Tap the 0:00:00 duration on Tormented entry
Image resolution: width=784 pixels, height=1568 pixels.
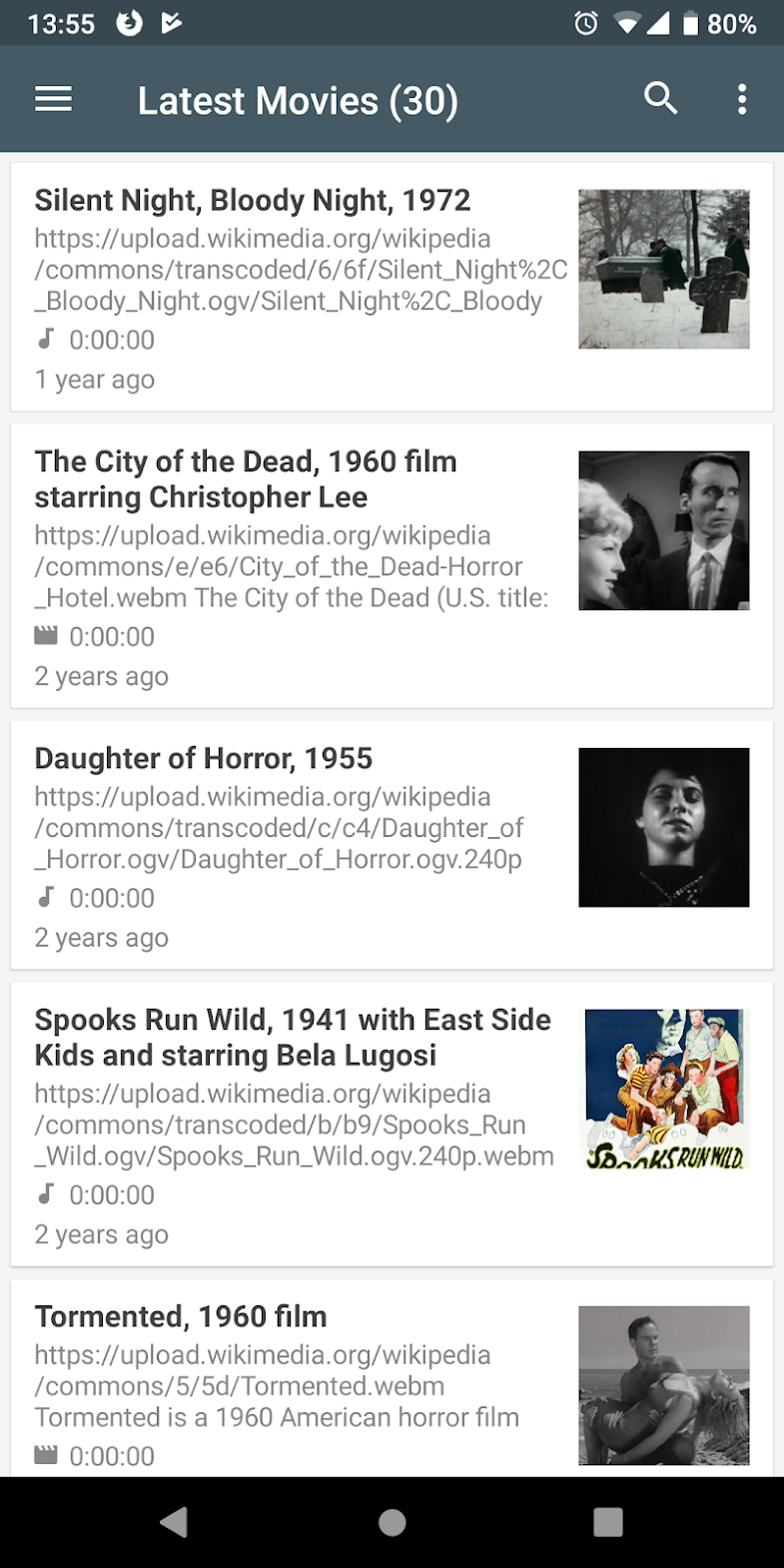[x=110, y=1456]
